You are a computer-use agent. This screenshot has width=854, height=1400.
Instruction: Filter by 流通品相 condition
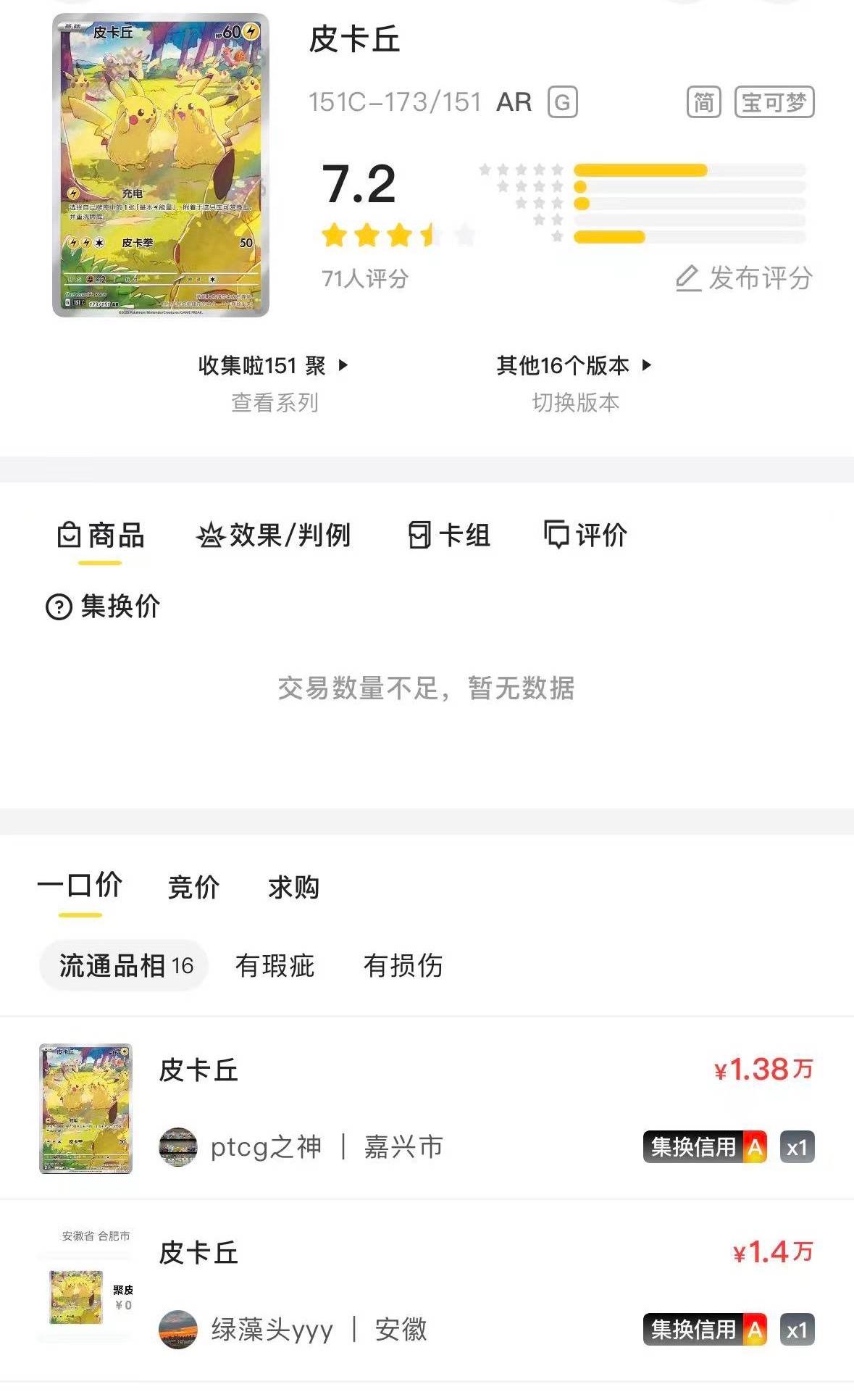pos(125,965)
